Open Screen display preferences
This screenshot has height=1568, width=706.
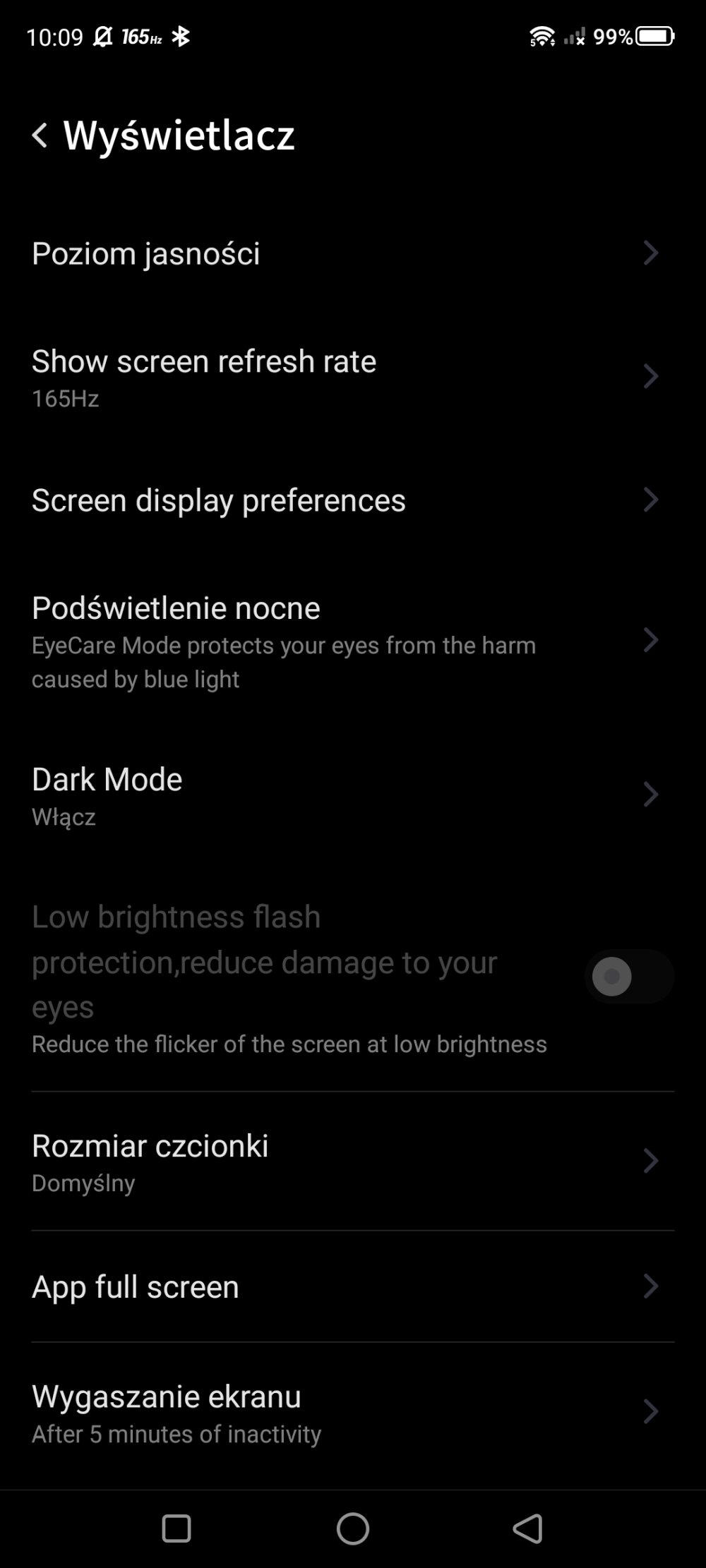[353, 500]
